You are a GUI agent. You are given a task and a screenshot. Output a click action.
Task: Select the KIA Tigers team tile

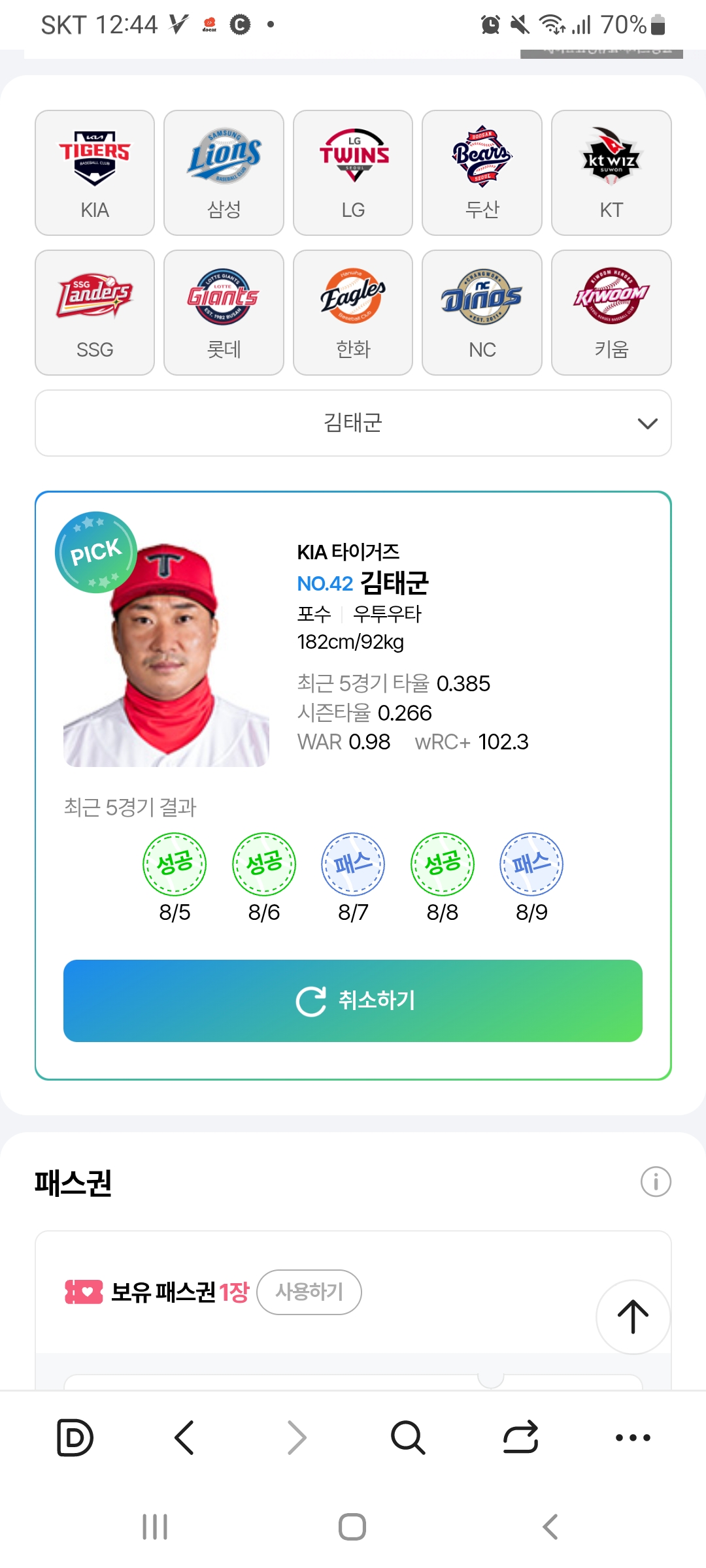pos(95,172)
